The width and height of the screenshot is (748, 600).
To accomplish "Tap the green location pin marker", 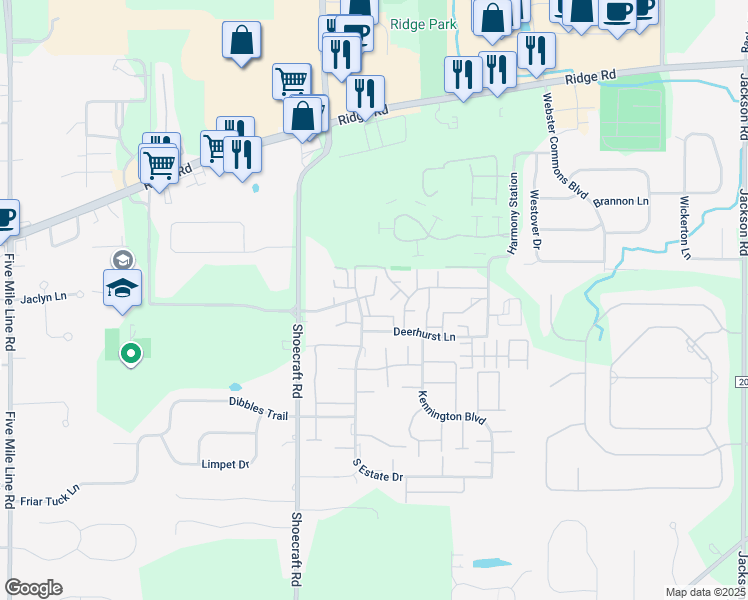I will 130,353.
